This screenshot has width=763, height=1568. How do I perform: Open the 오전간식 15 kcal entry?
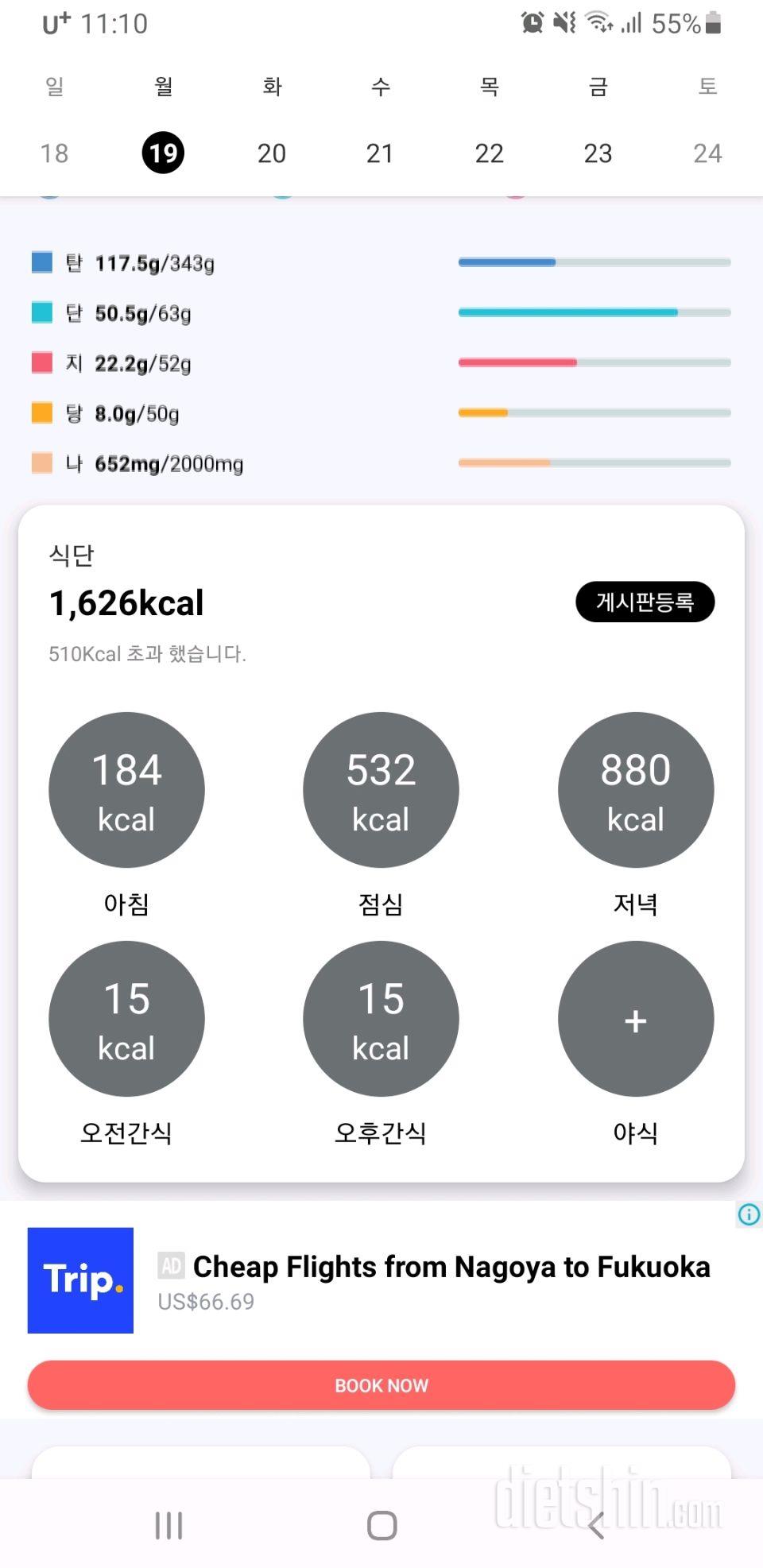tap(126, 1019)
